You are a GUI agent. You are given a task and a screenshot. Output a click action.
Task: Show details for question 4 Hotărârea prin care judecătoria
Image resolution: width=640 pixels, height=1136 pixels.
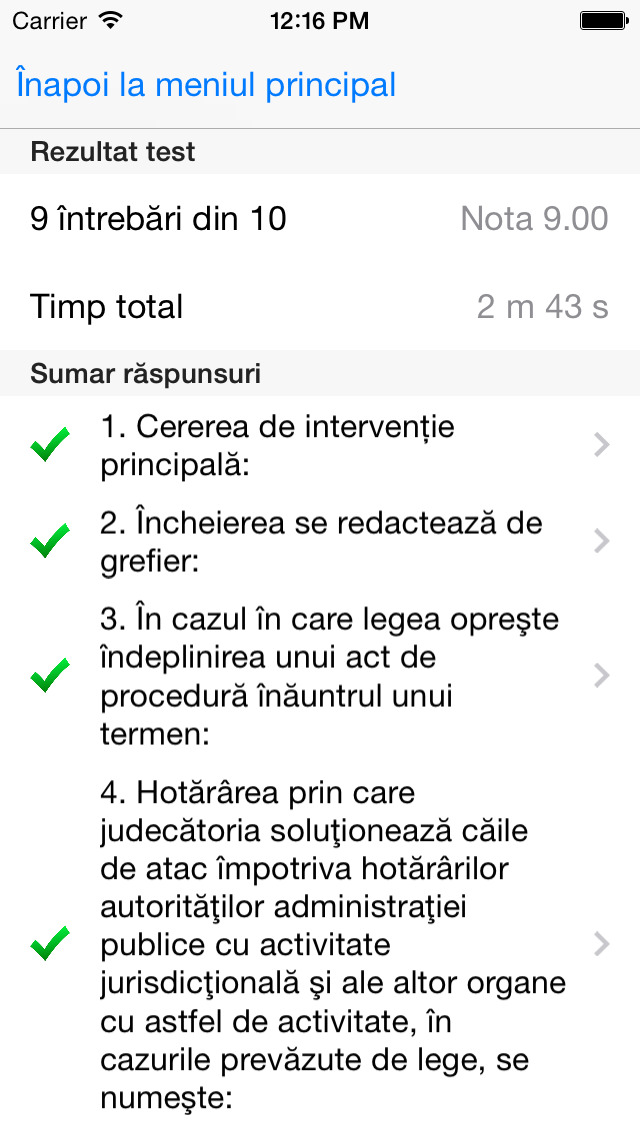[x=320, y=945]
